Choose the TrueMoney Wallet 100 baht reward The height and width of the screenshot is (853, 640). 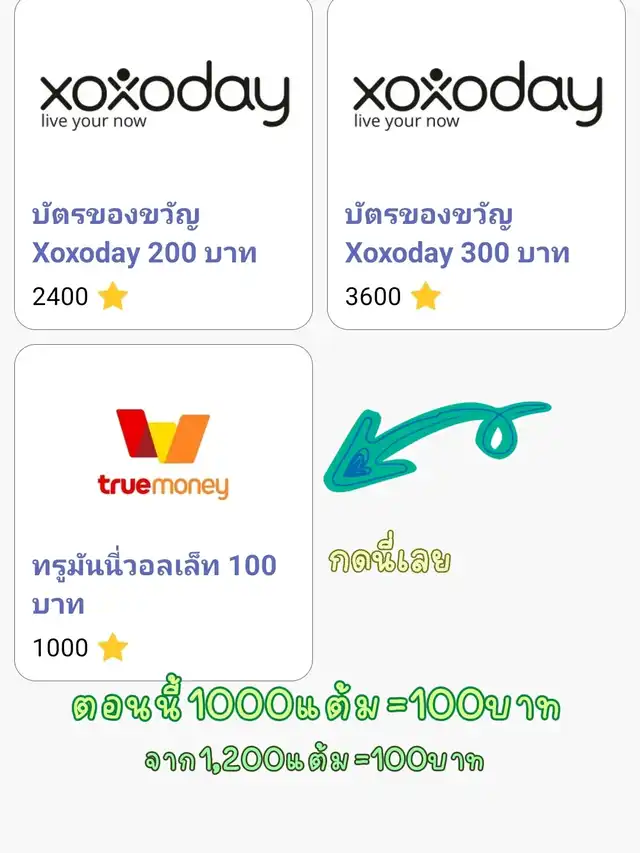[163, 512]
